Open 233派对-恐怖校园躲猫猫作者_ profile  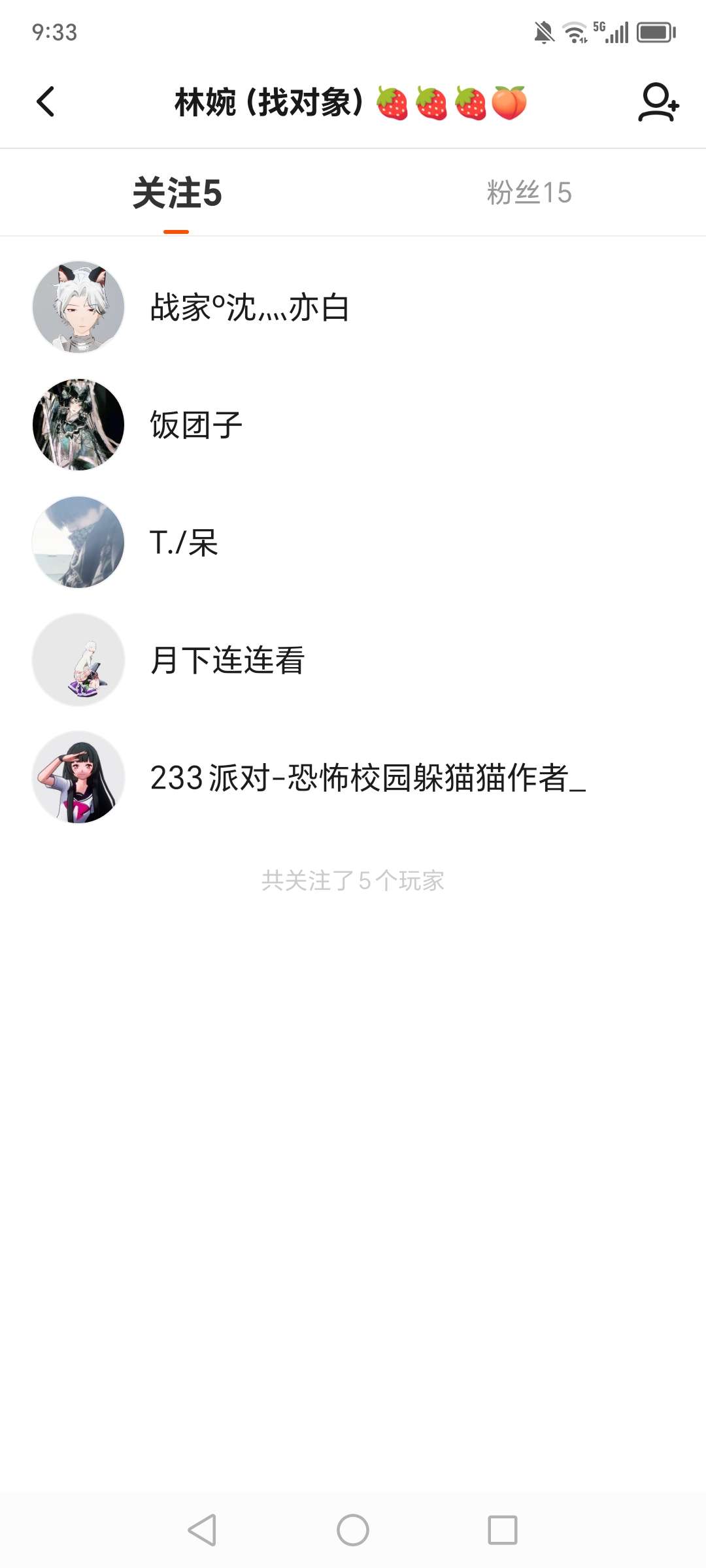click(367, 778)
